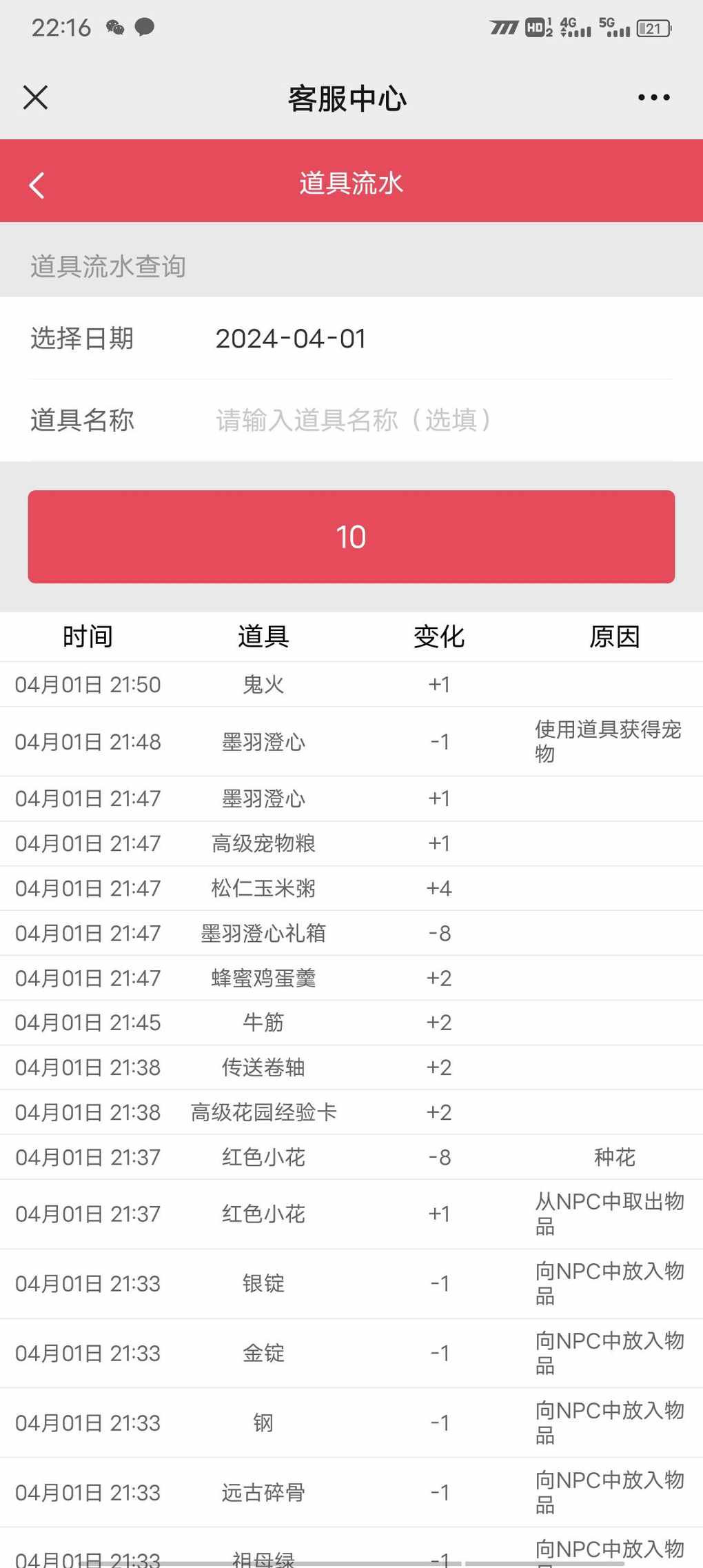Close the 客服中心 page
703x1568 pixels.
coord(35,97)
